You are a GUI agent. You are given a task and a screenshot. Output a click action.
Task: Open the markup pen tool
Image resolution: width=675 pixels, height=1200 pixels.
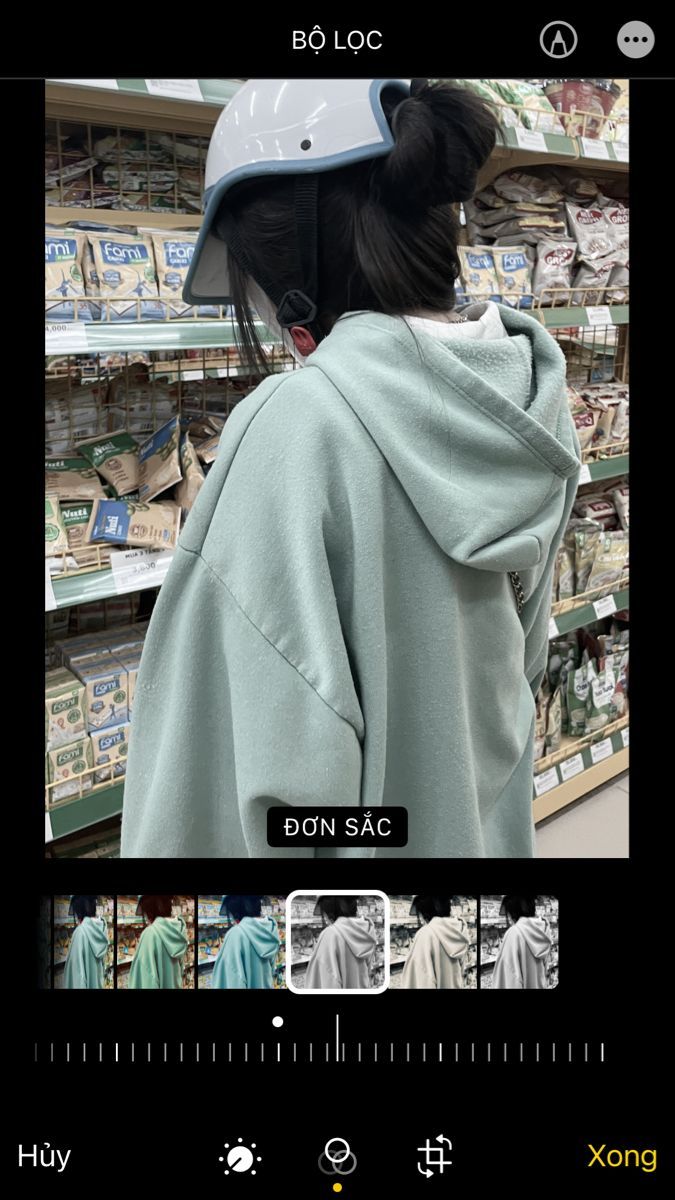coord(558,40)
